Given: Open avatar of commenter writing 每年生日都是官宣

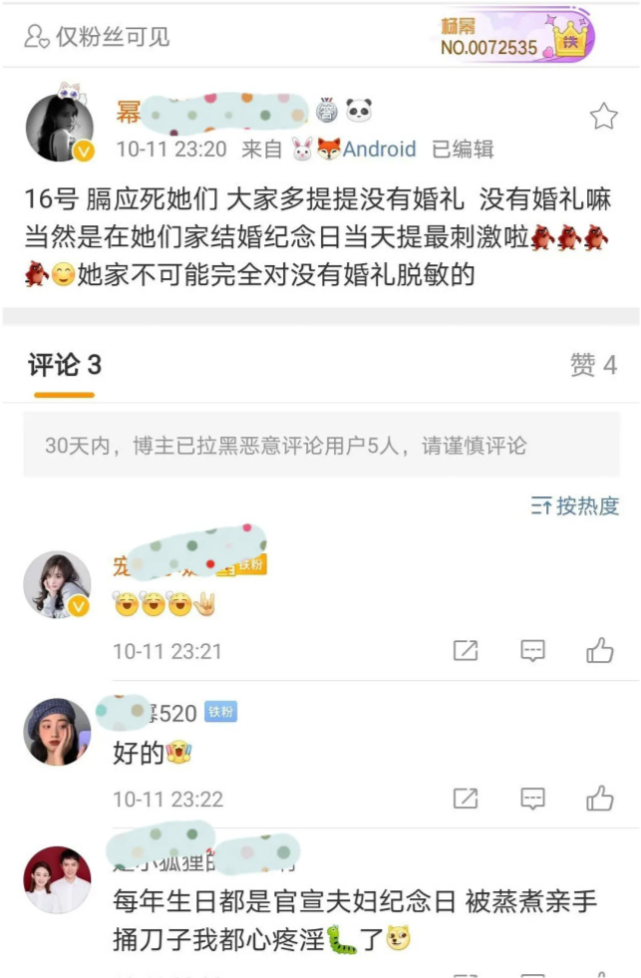Looking at the screenshot, I should coord(57,880).
